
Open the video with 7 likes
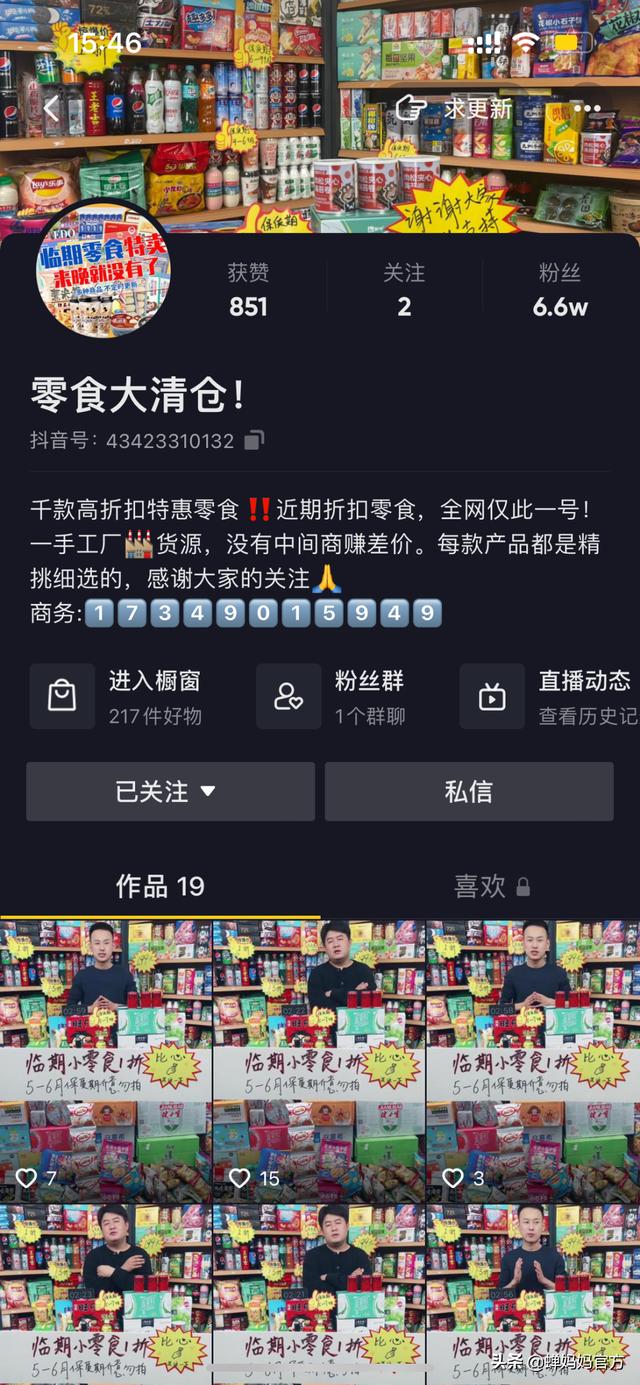[106, 1060]
